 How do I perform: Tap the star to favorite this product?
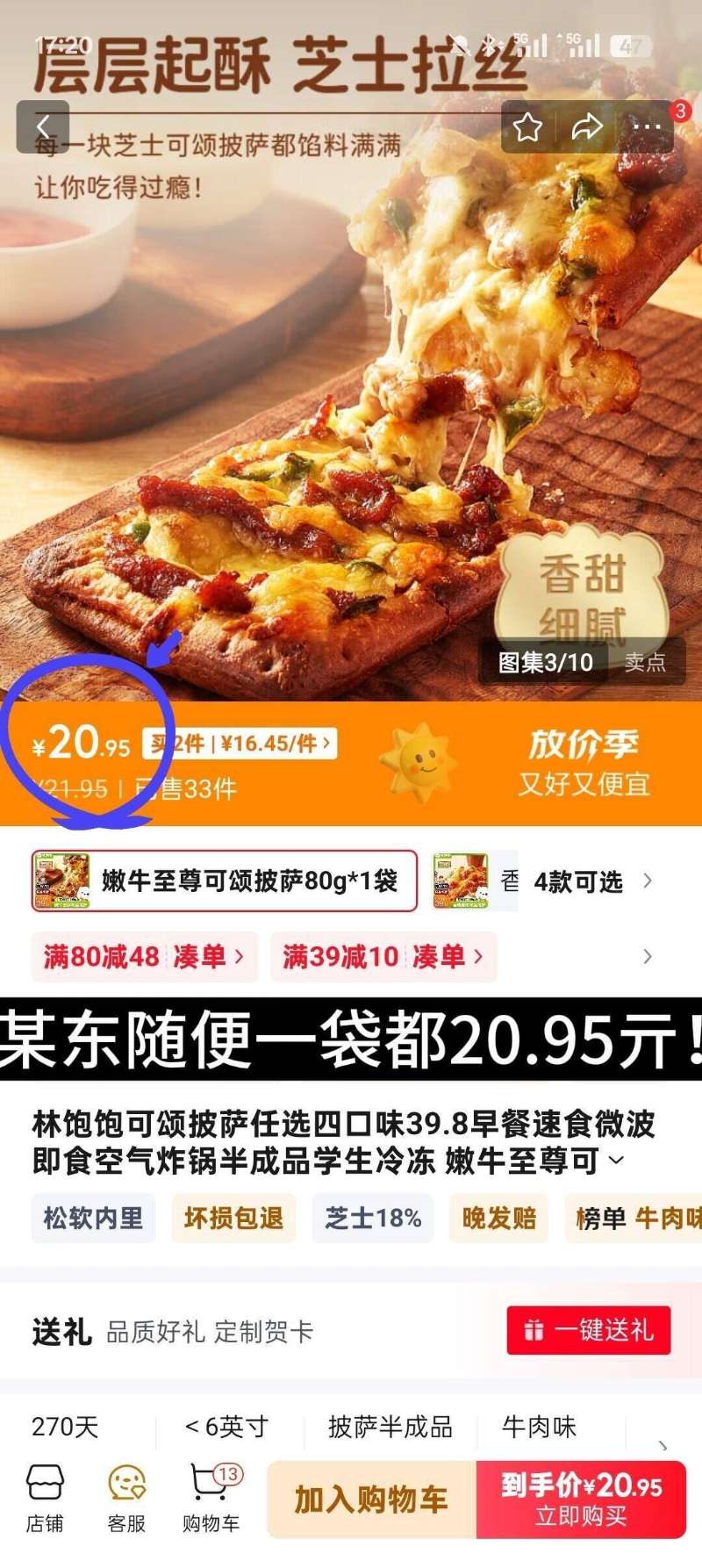tap(527, 128)
